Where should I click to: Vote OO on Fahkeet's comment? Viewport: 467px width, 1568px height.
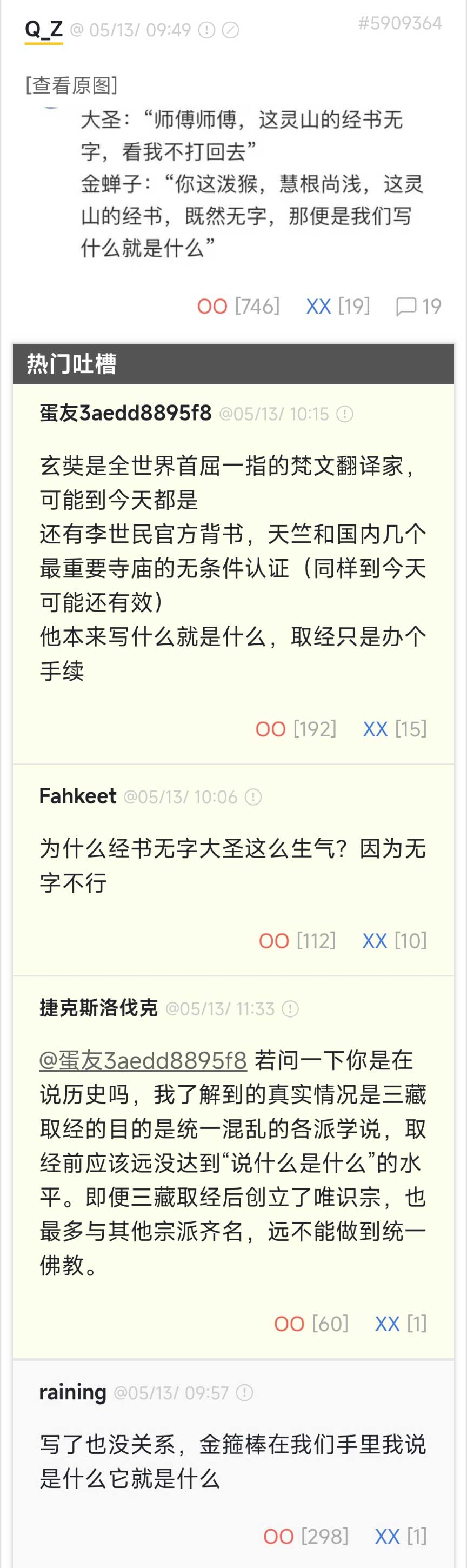tap(273, 940)
